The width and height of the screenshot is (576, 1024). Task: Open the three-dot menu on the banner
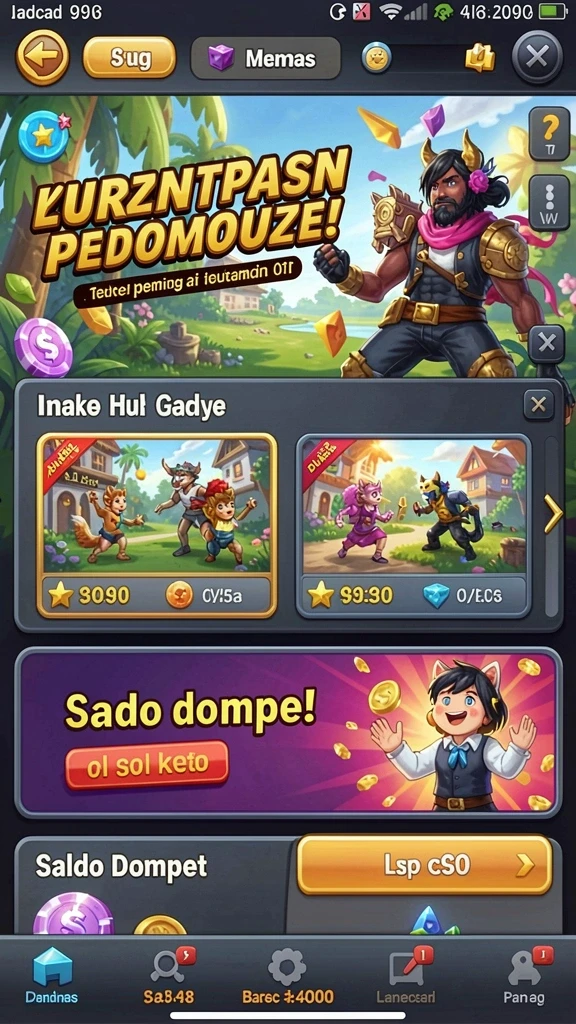[549, 202]
